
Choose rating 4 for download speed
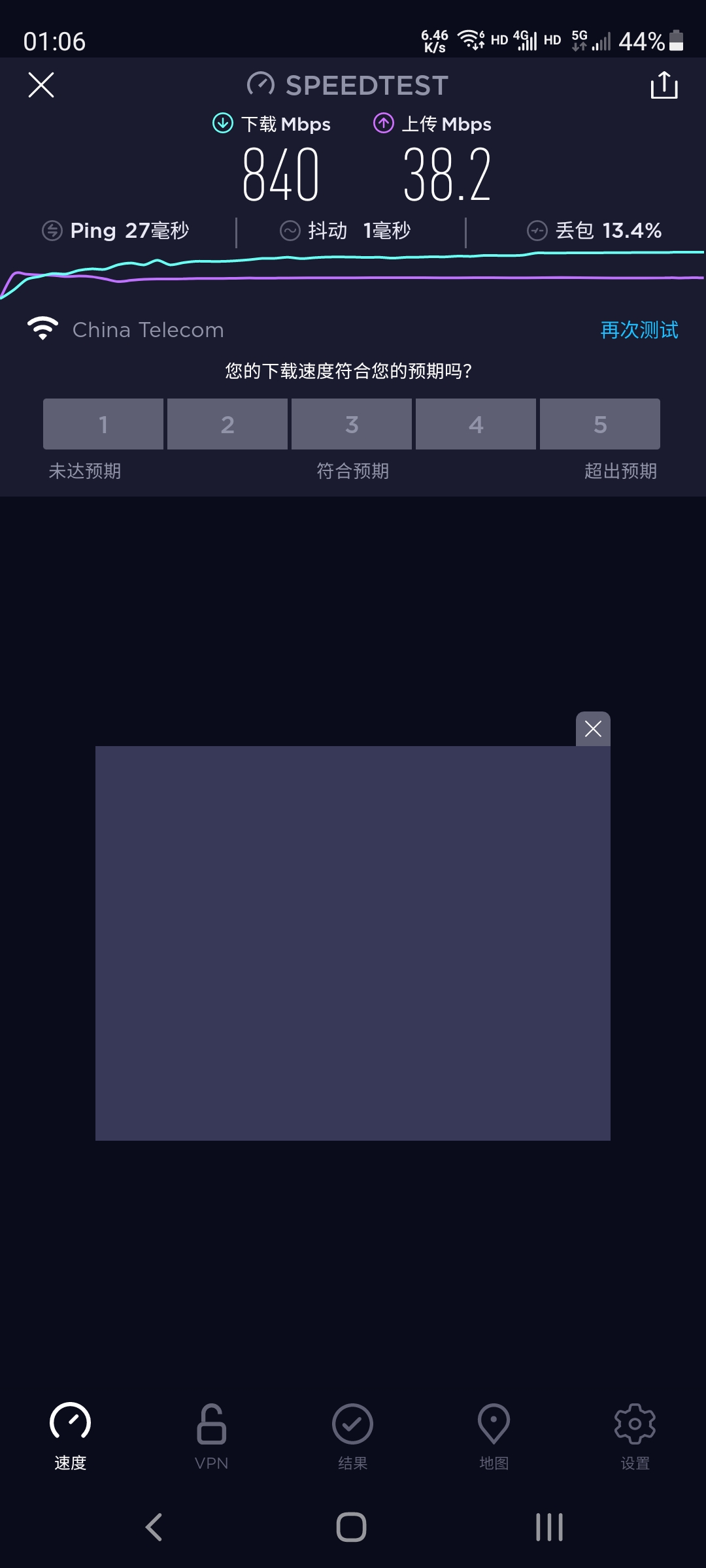476,424
